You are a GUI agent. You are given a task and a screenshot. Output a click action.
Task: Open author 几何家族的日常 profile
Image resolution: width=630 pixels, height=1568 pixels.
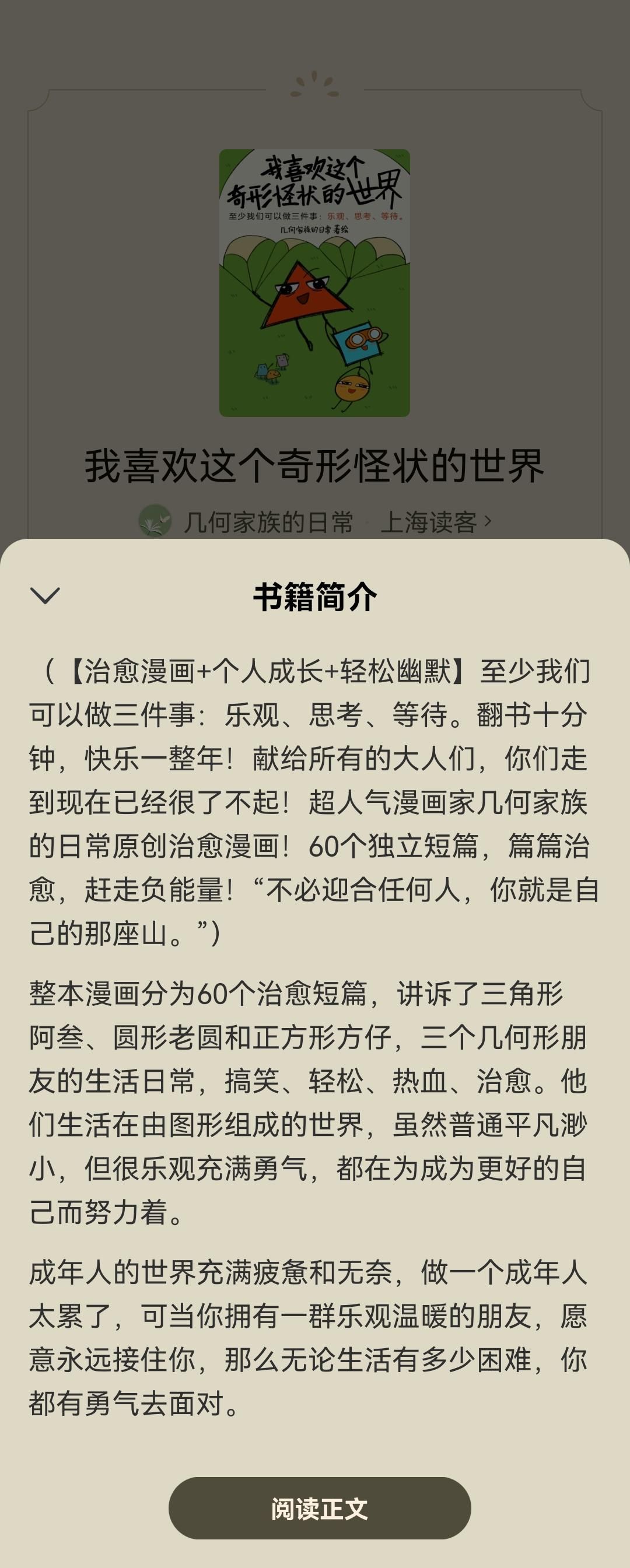tap(268, 522)
